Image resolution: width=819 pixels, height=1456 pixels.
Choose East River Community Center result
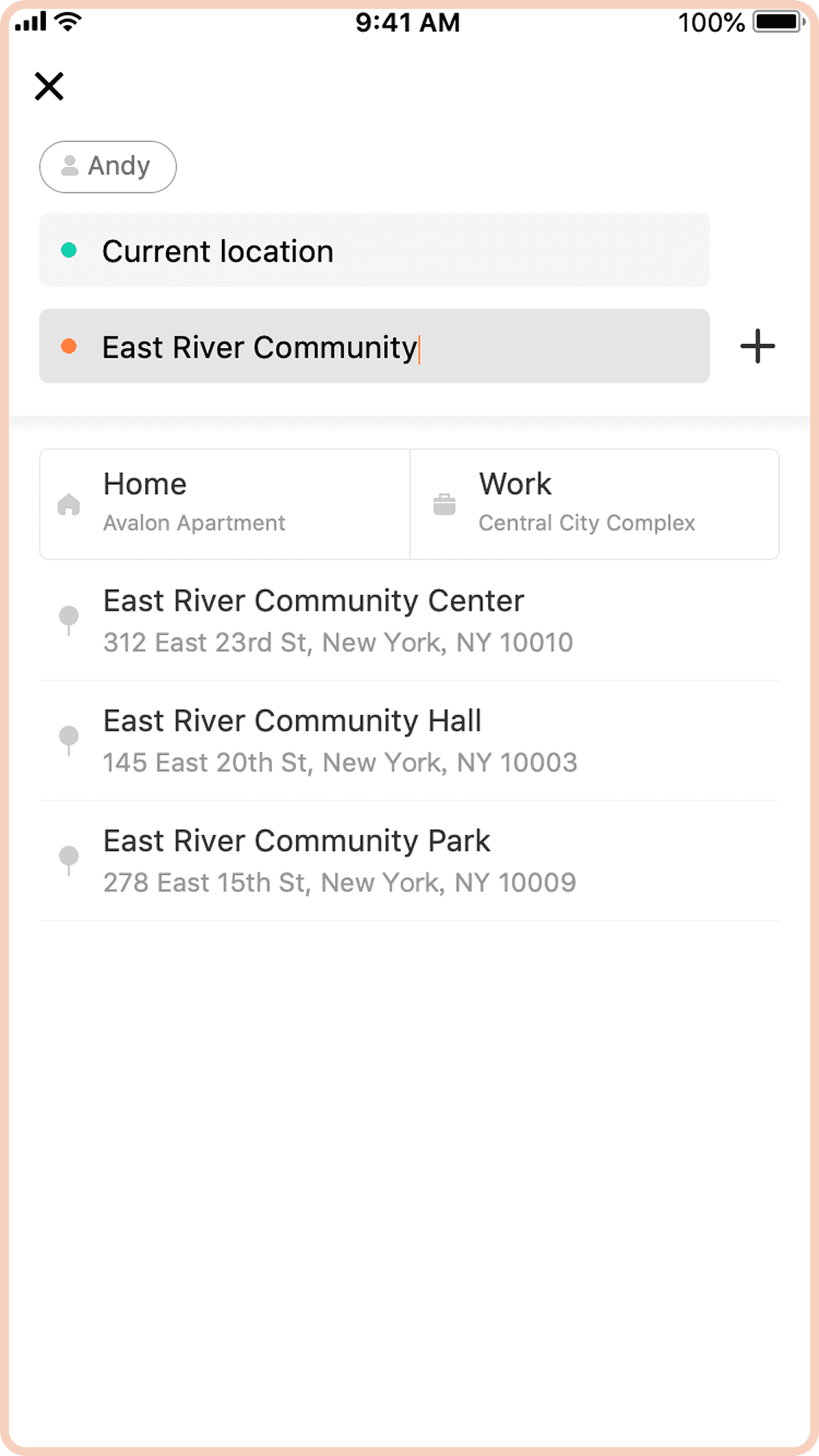(x=409, y=621)
